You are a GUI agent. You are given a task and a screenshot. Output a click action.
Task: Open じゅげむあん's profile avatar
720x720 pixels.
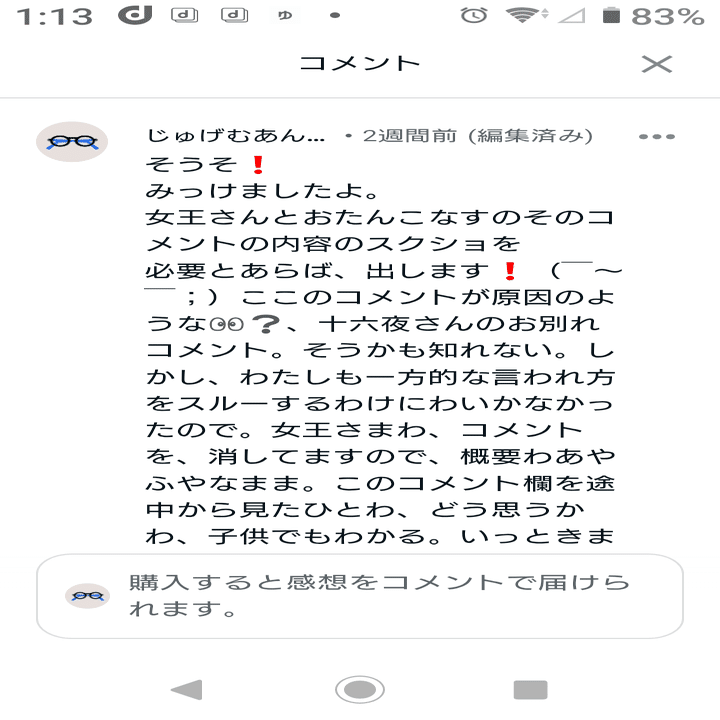71,141
